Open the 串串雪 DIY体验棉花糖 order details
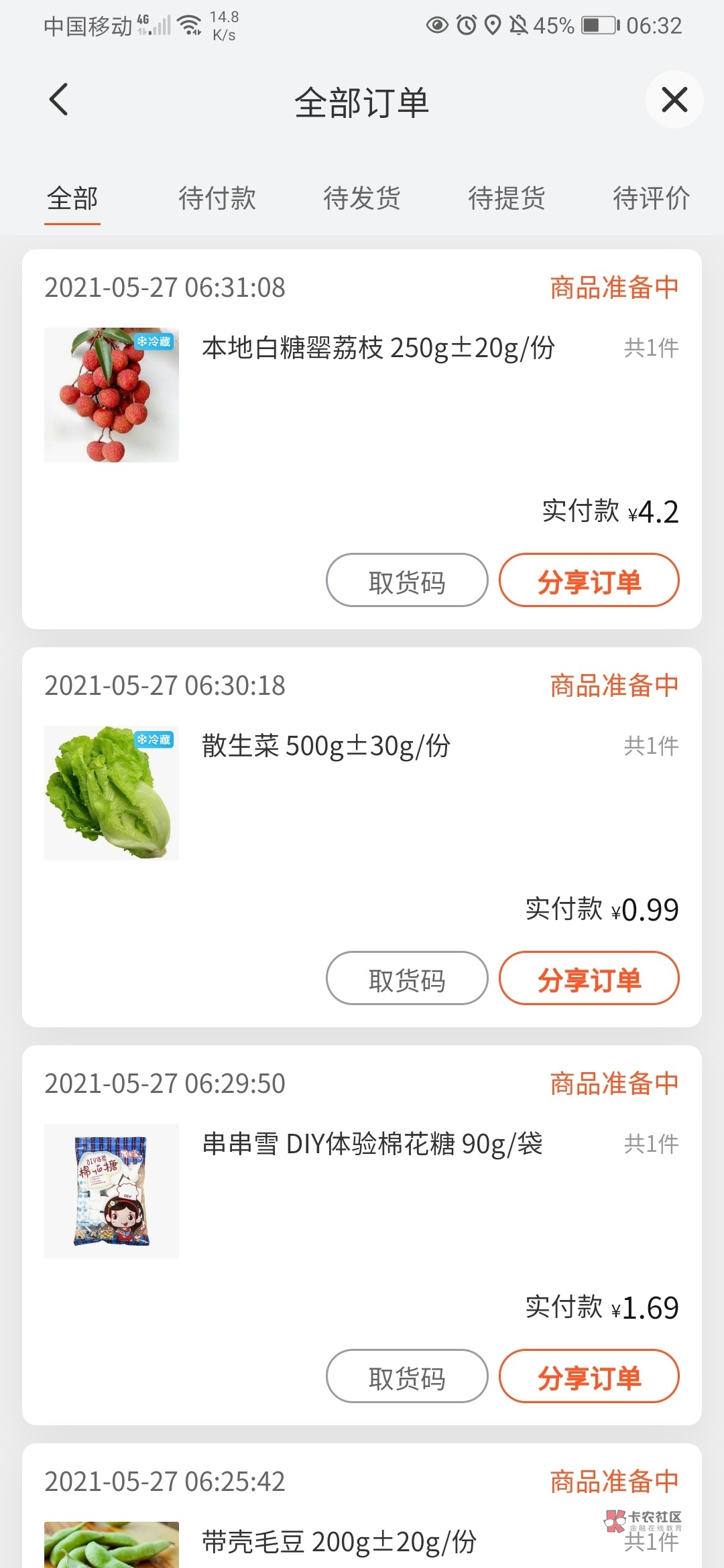 (372, 1145)
